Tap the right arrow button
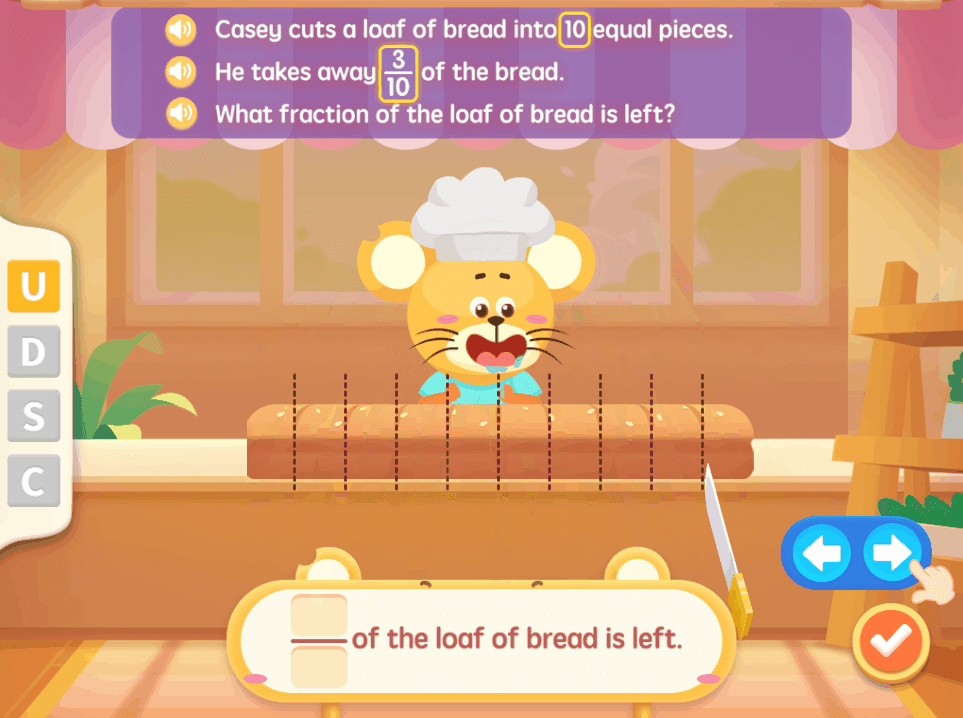The height and width of the screenshot is (718, 963). tap(890, 552)
